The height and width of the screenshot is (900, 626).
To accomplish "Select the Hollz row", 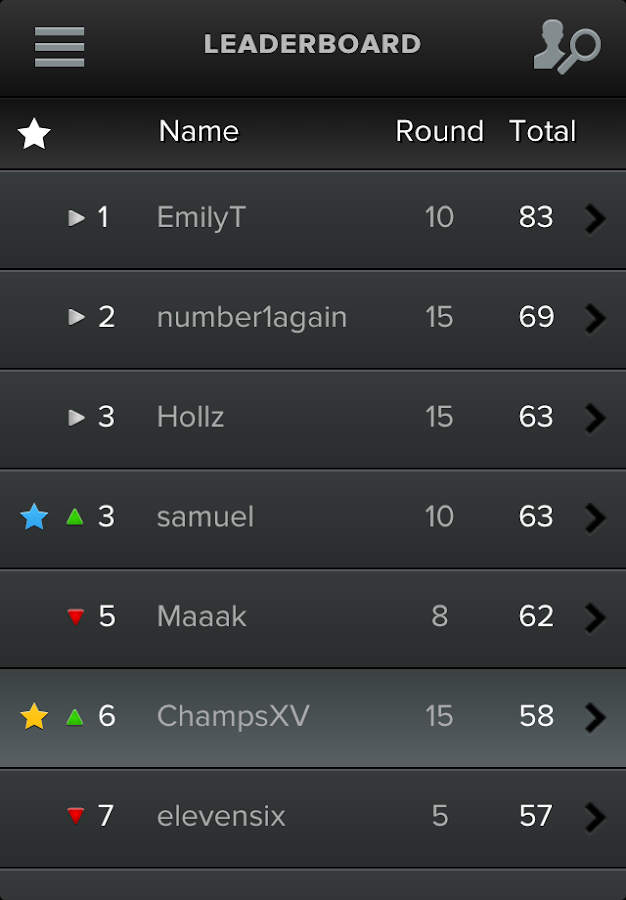I will 313,418.
